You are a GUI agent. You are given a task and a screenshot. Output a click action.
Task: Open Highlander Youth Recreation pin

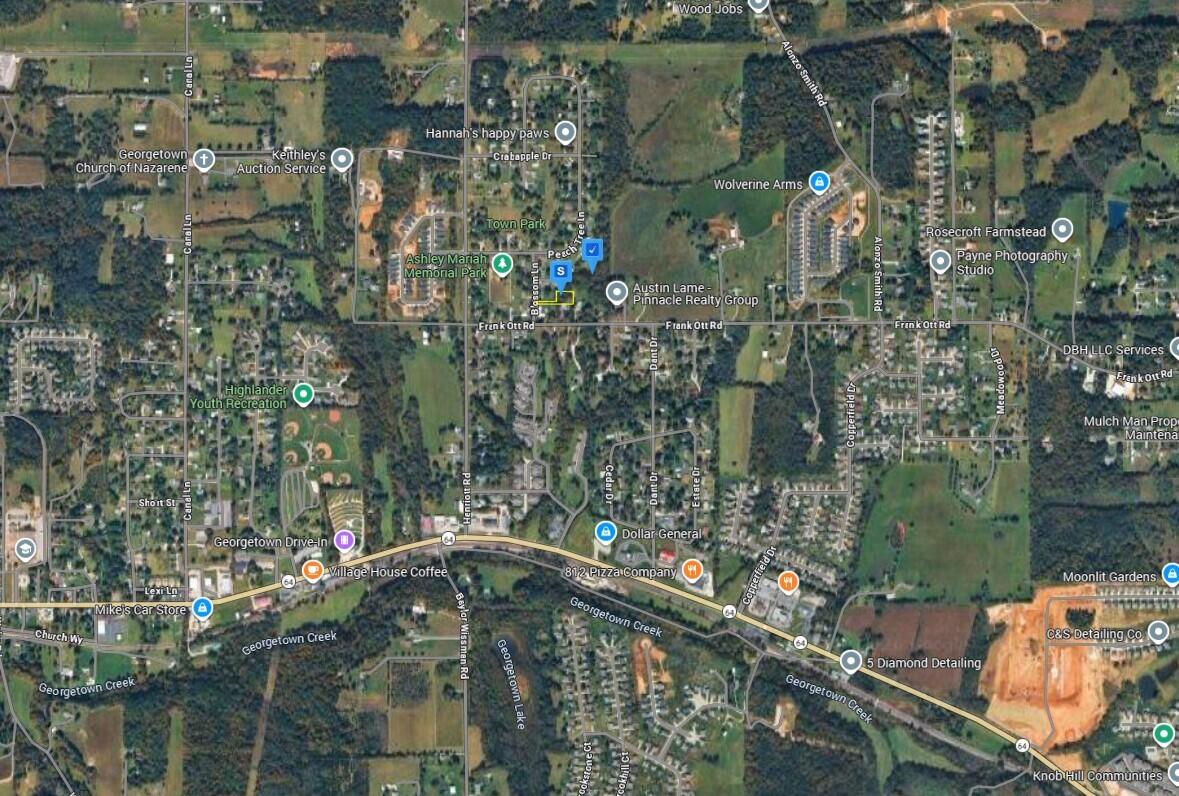click(303, 395)
